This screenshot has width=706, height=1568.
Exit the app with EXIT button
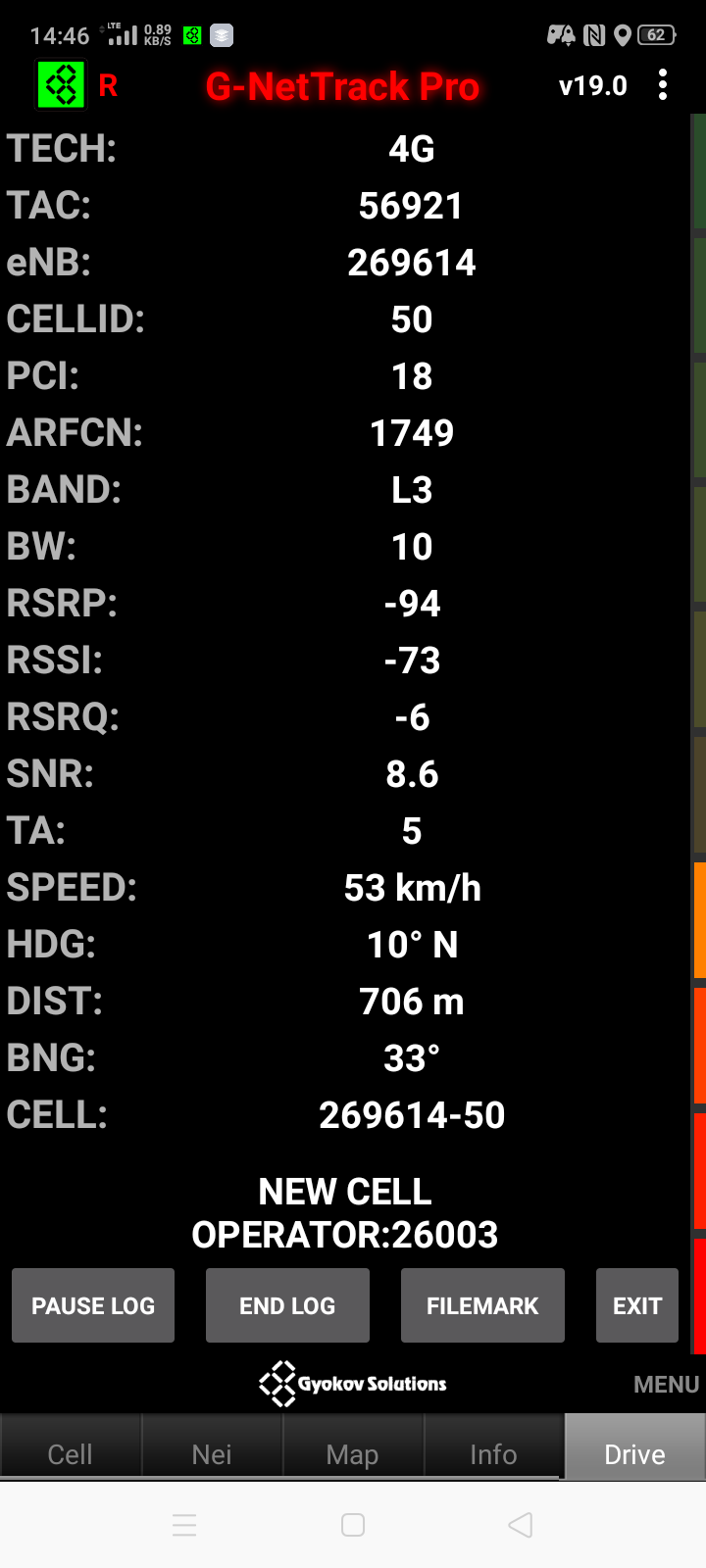coord(637,1305)
